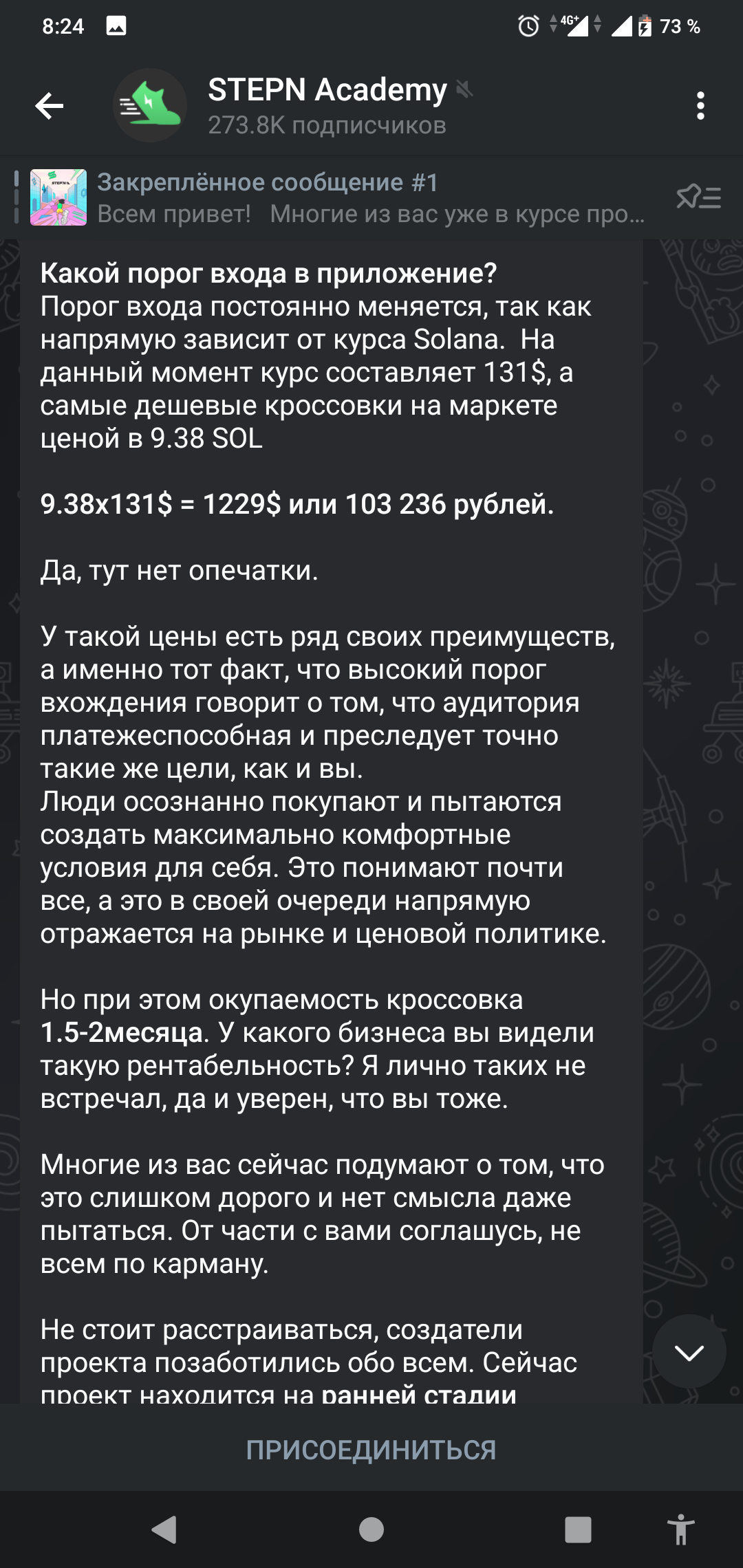Open the channel overflow menu
This screenshot has width=743, height=1568.
tap(700, 106)
